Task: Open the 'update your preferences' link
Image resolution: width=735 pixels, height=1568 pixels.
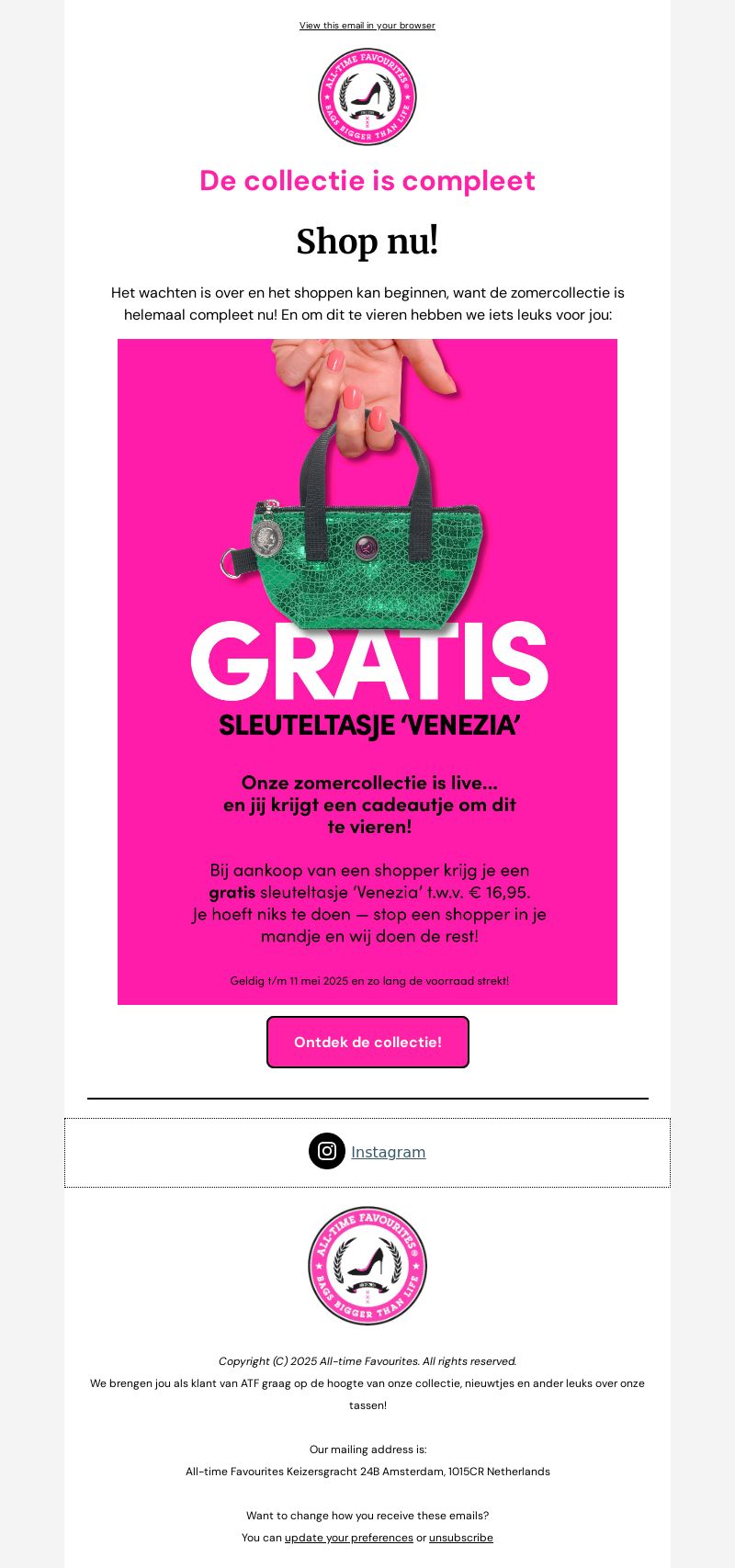Action: tap(348, 1538)
